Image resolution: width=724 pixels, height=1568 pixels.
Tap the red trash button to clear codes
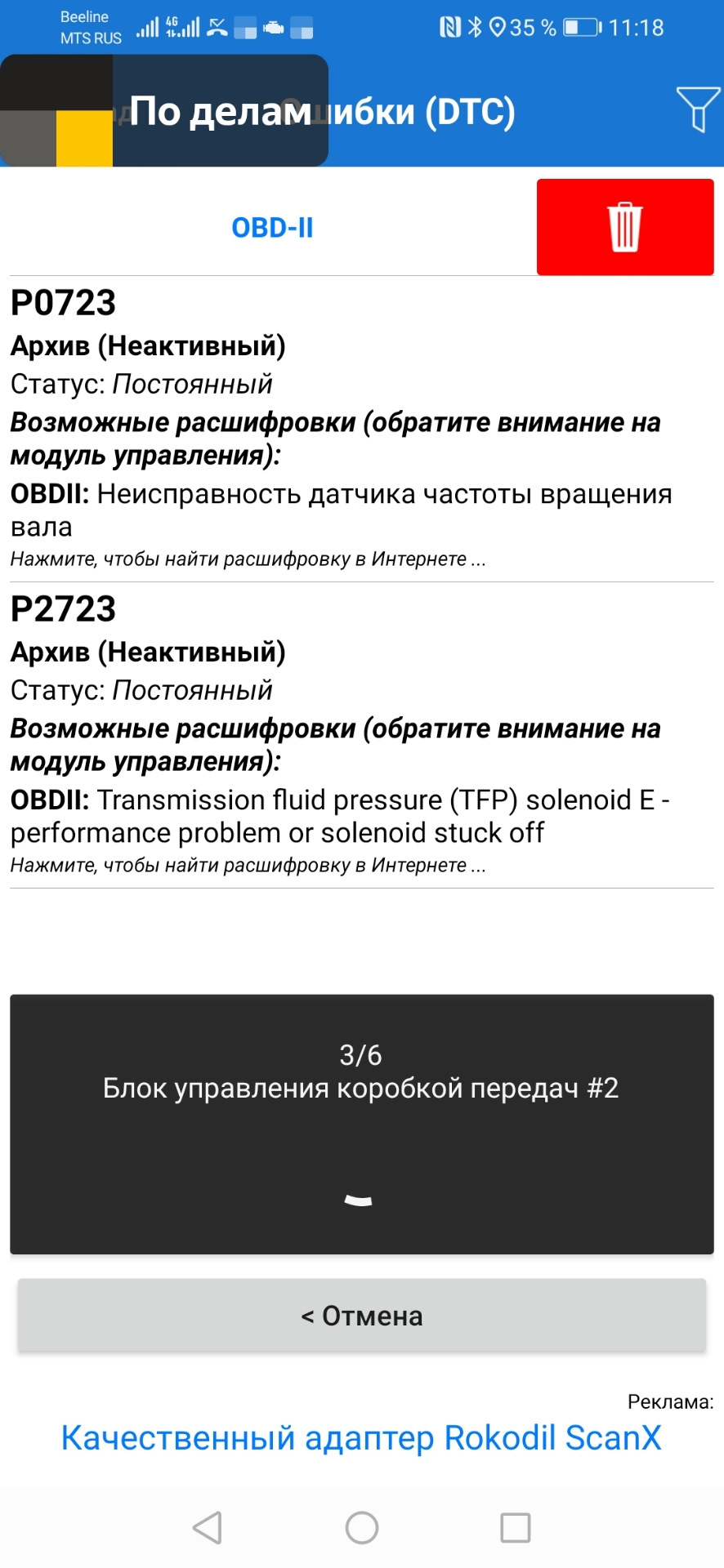pyautogui.click(x=625, y=227)
